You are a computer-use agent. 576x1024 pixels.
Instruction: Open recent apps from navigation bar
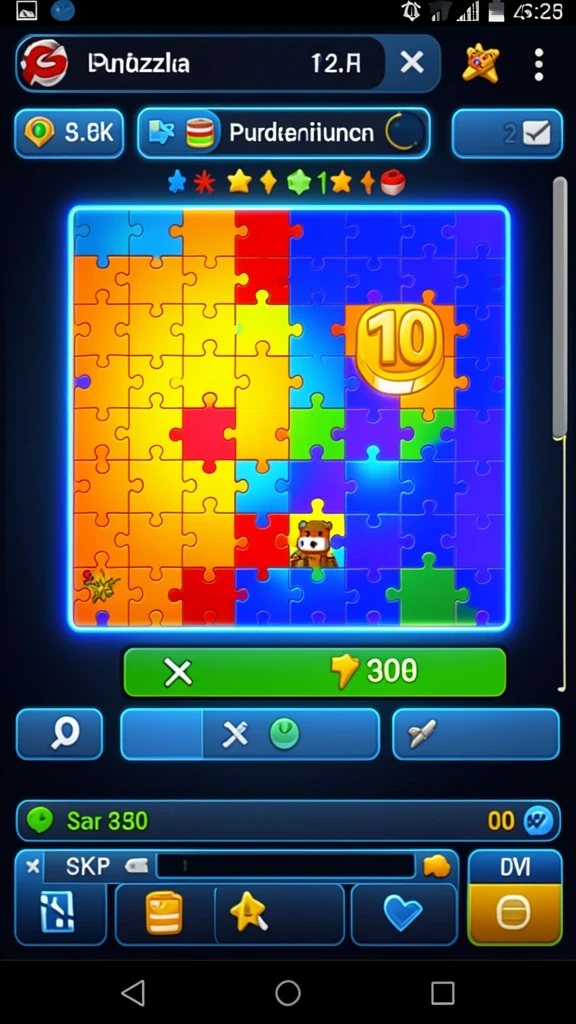pos(442,993)
